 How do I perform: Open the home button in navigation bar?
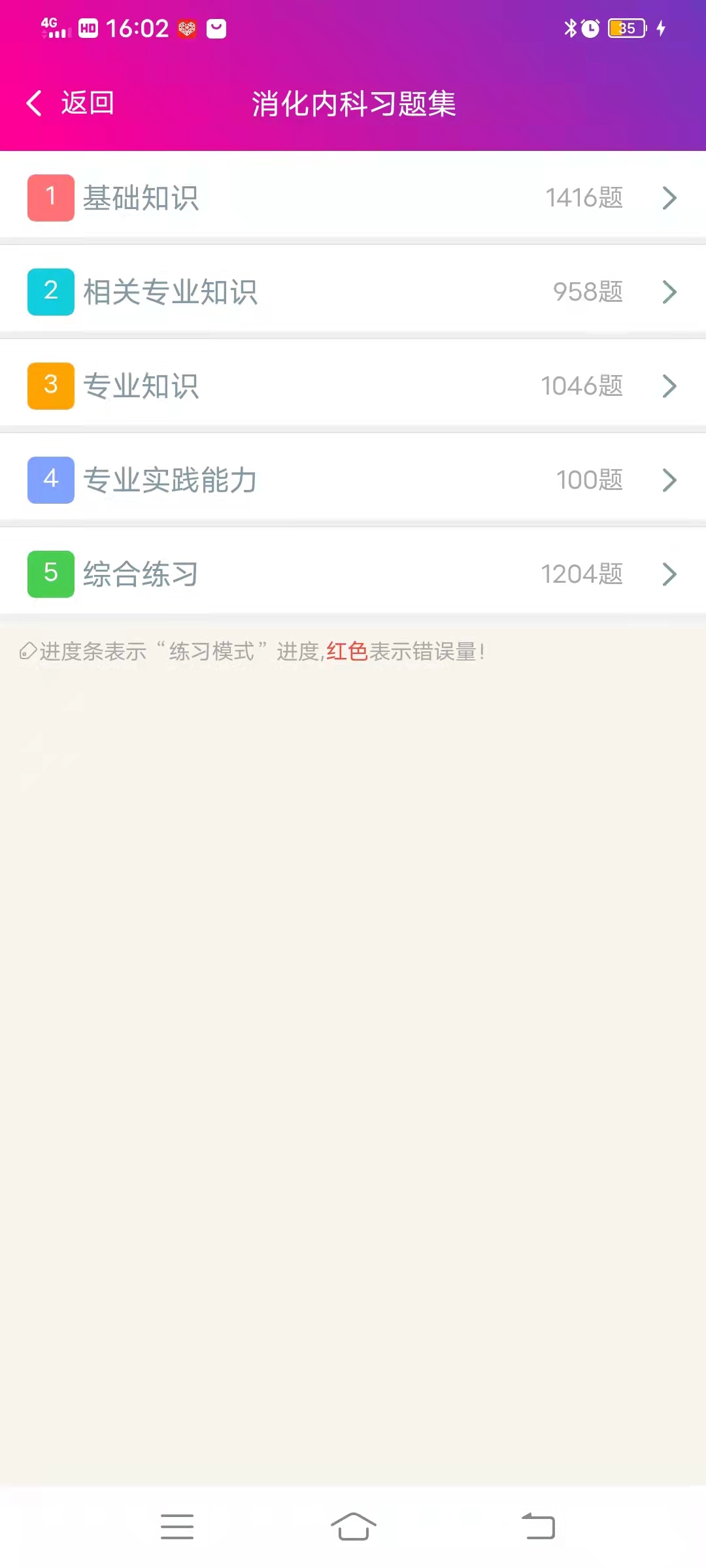(353, 1527)
